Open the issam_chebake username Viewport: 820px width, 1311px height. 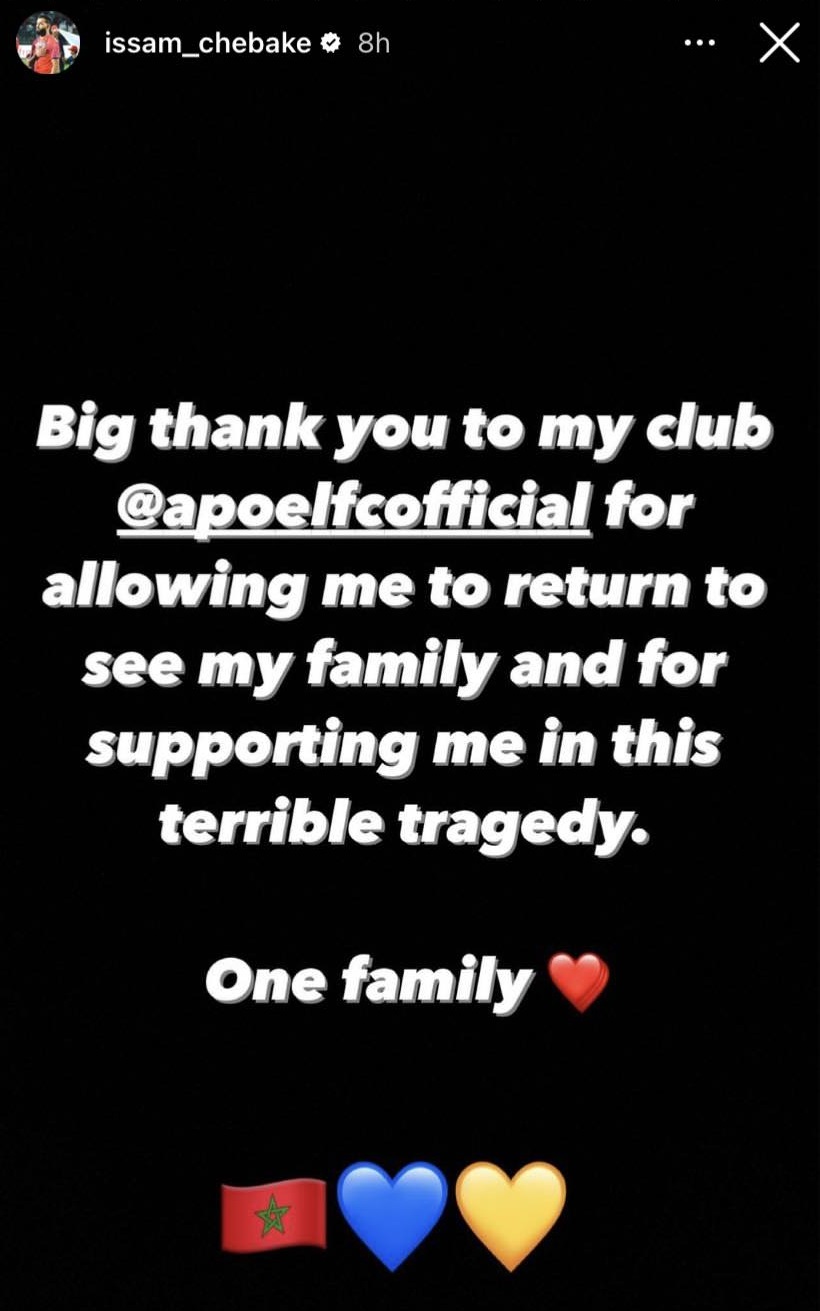[x=207, y=43]
